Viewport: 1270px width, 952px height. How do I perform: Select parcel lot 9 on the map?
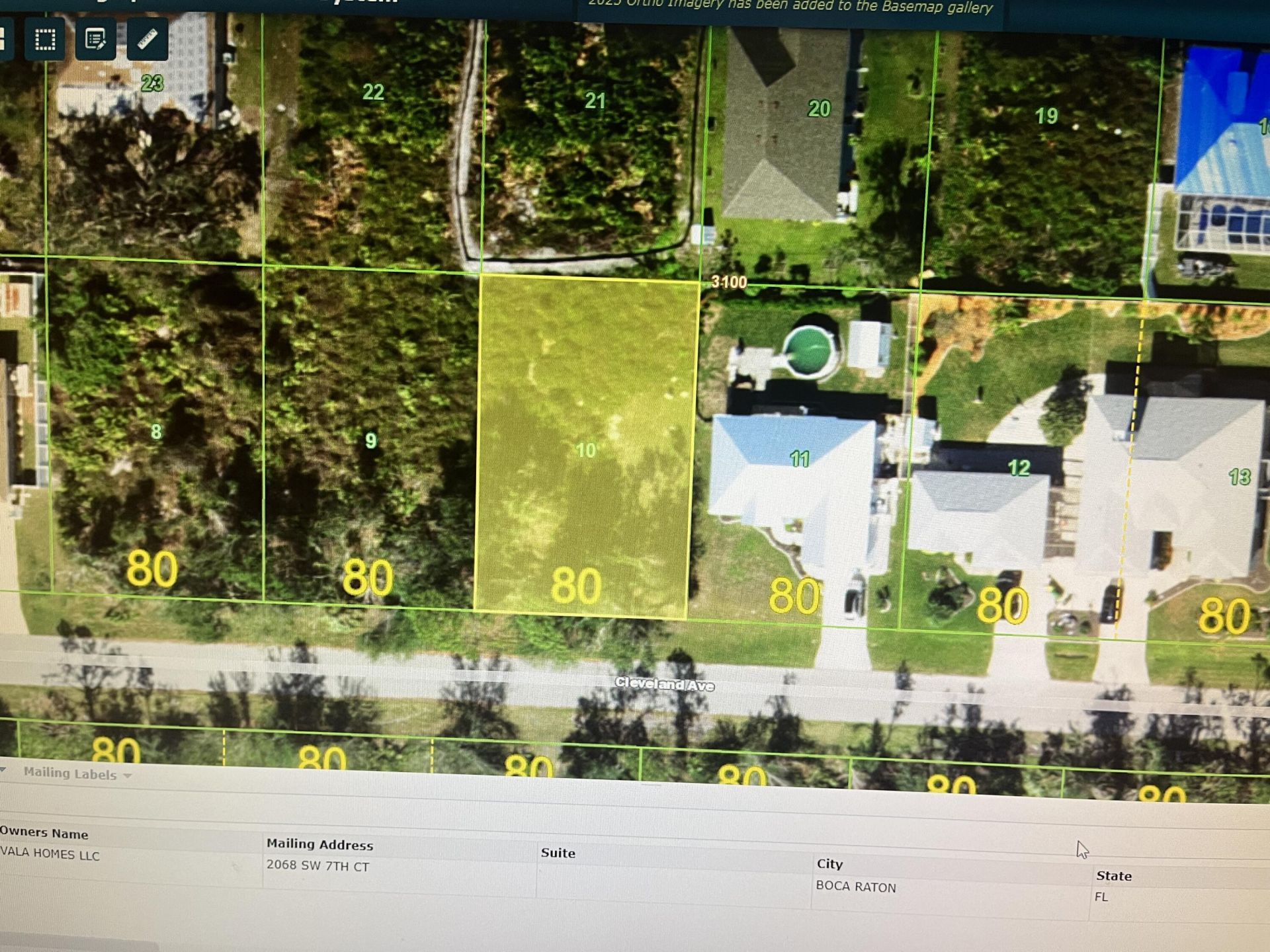[370, 440]
